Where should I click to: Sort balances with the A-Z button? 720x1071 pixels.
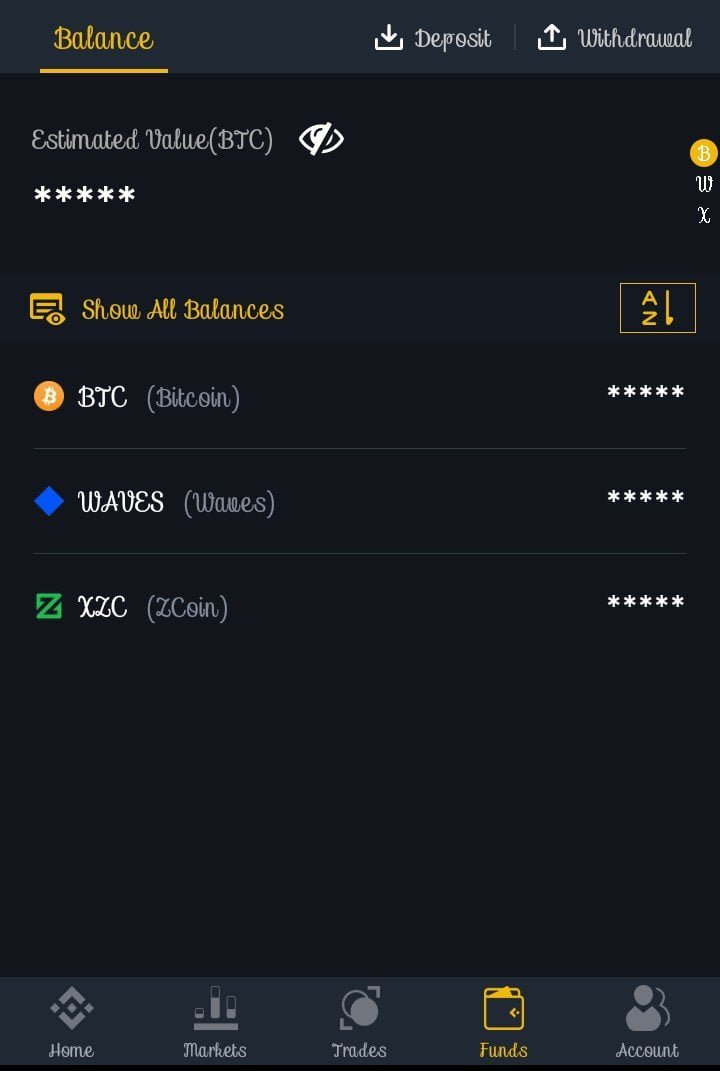[657, 308]
